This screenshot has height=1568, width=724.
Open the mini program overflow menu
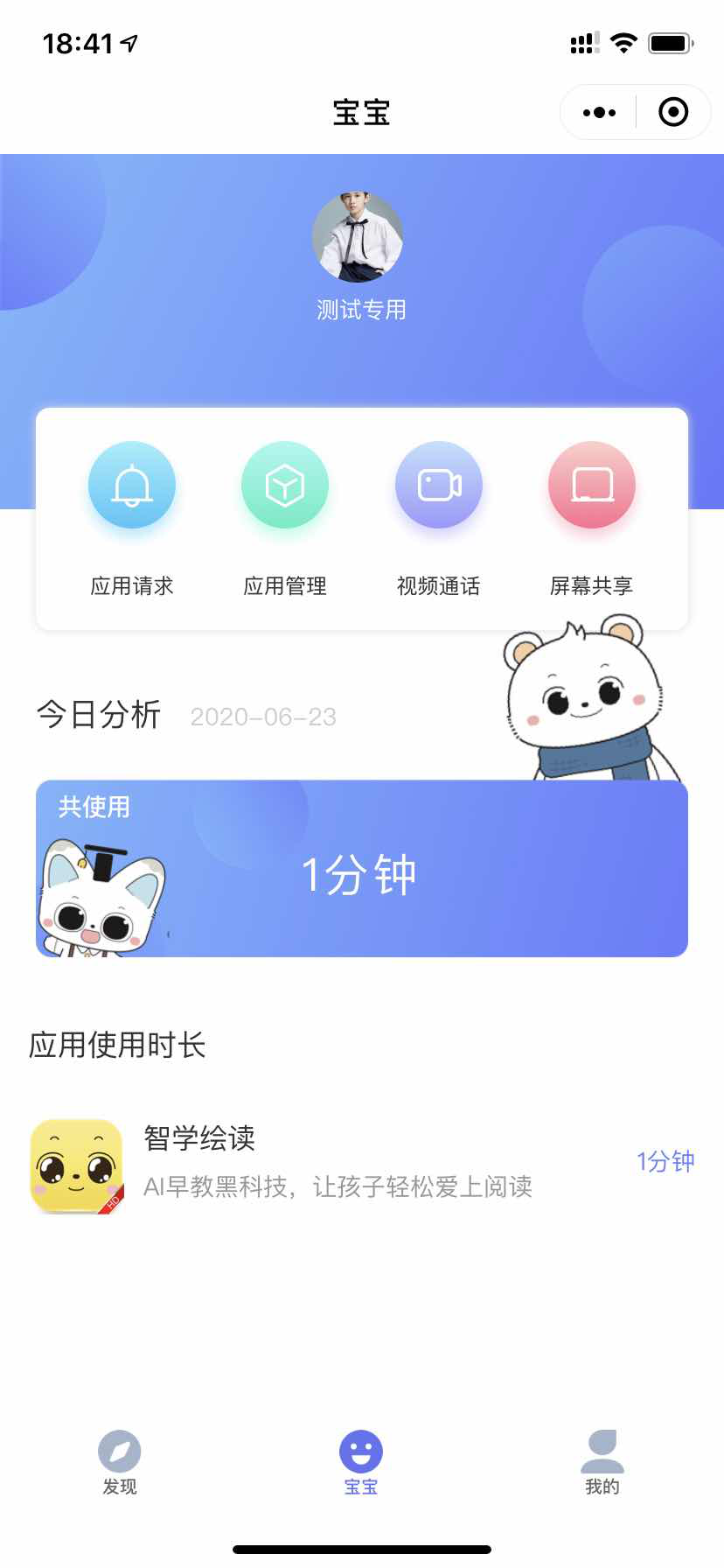[x=599, y=113]
